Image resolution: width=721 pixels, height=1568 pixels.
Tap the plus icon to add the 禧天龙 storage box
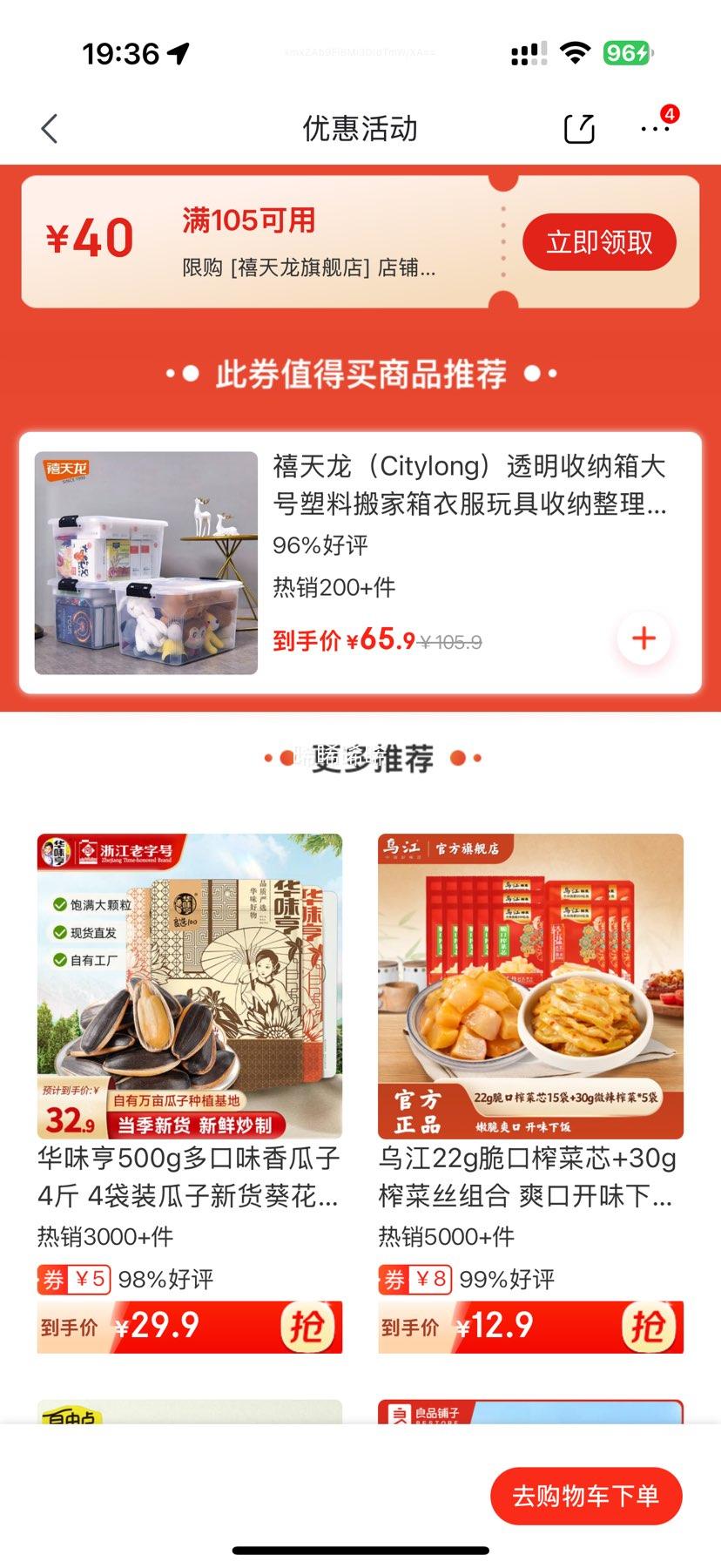tap(644, 639)
